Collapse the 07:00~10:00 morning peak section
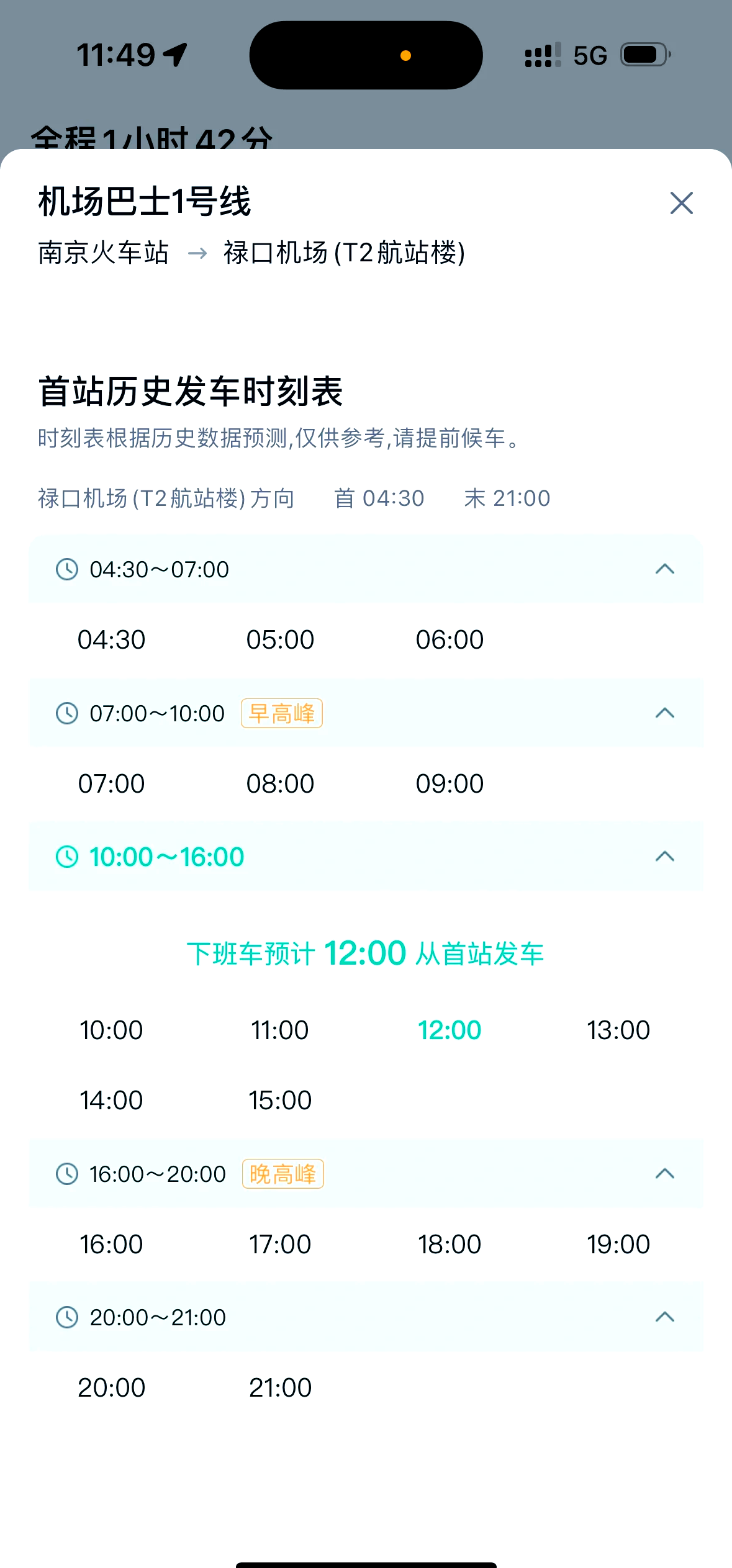732x1568 pixels. (x=664, y=712)
